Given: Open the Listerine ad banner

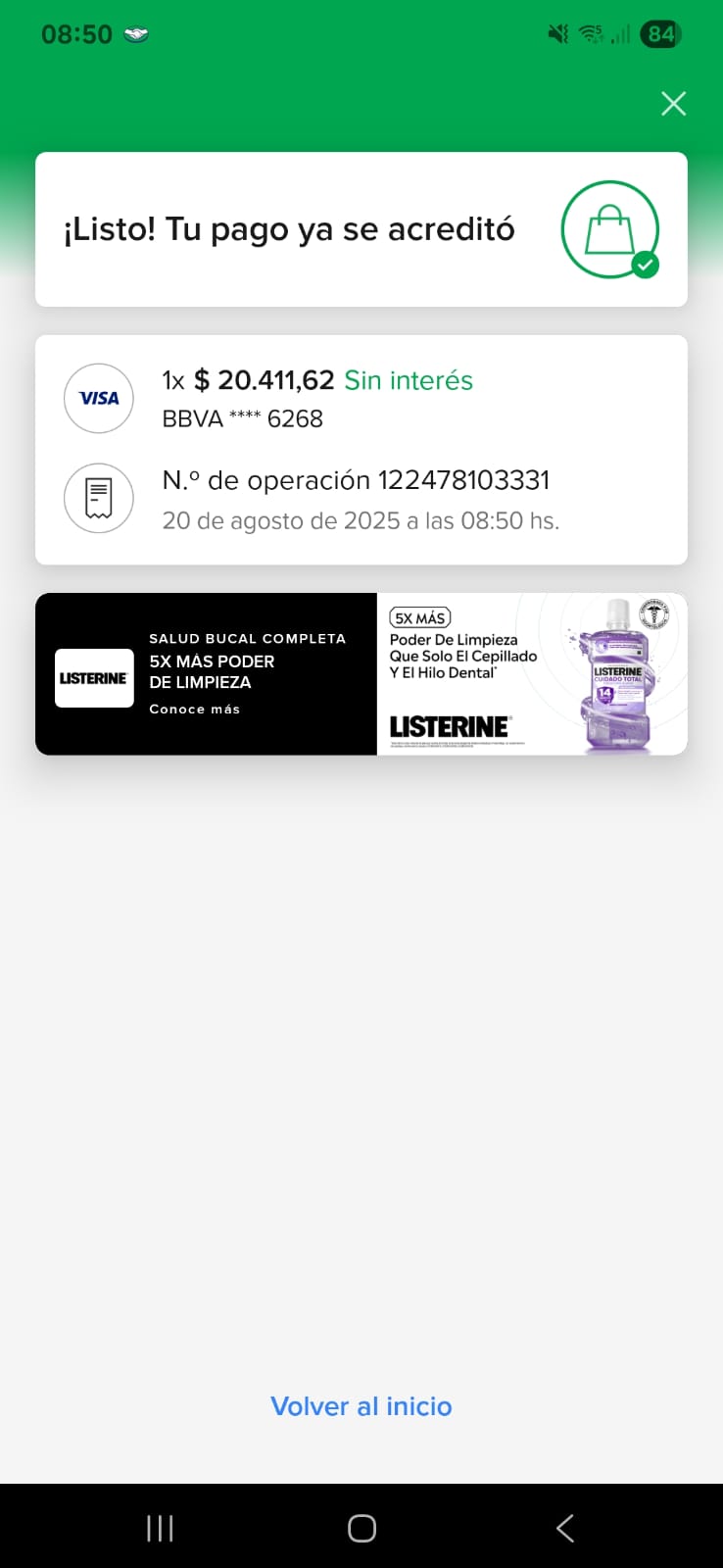Looking at the screenshot, I should click(x=361, y=674).
